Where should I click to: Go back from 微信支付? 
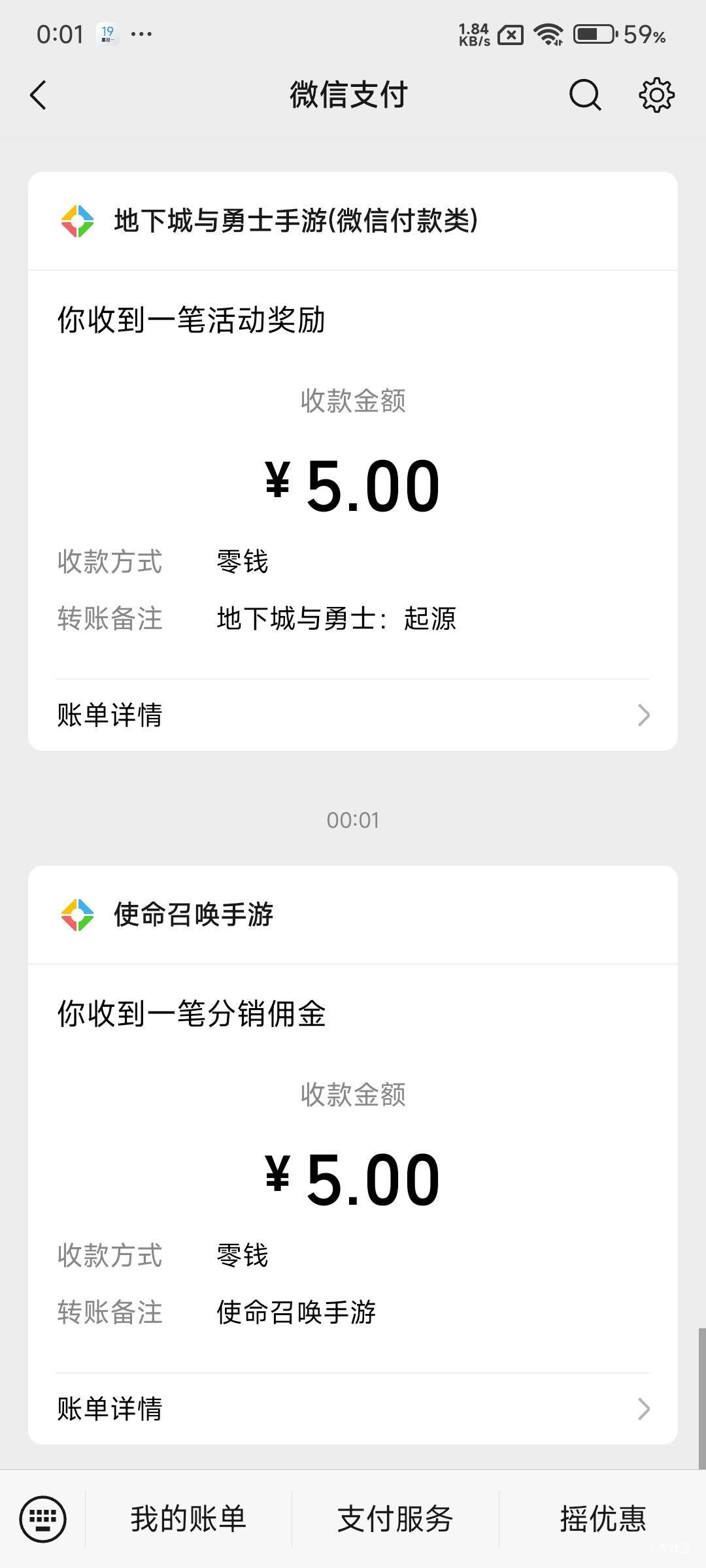(x=39, y=95)
